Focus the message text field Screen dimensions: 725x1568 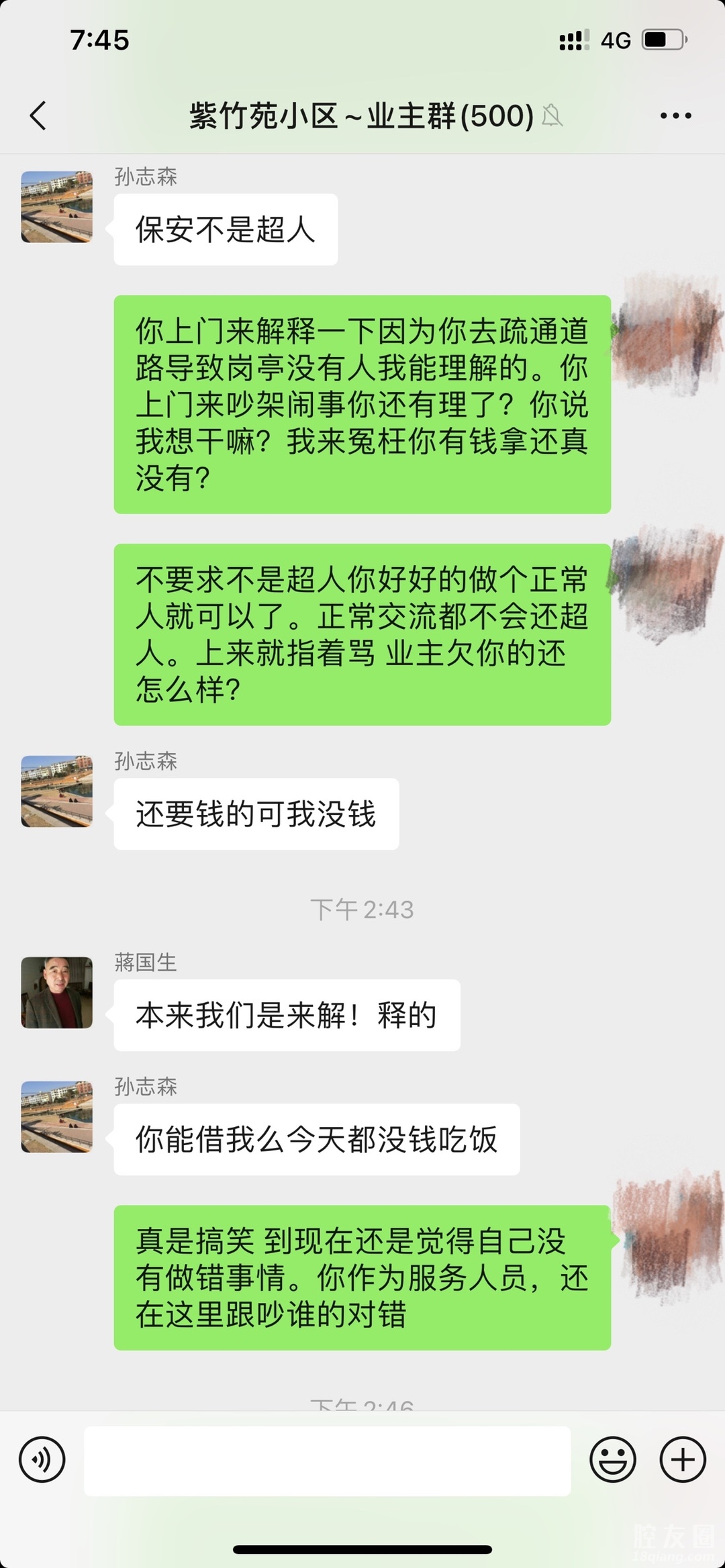point(327,1461)
